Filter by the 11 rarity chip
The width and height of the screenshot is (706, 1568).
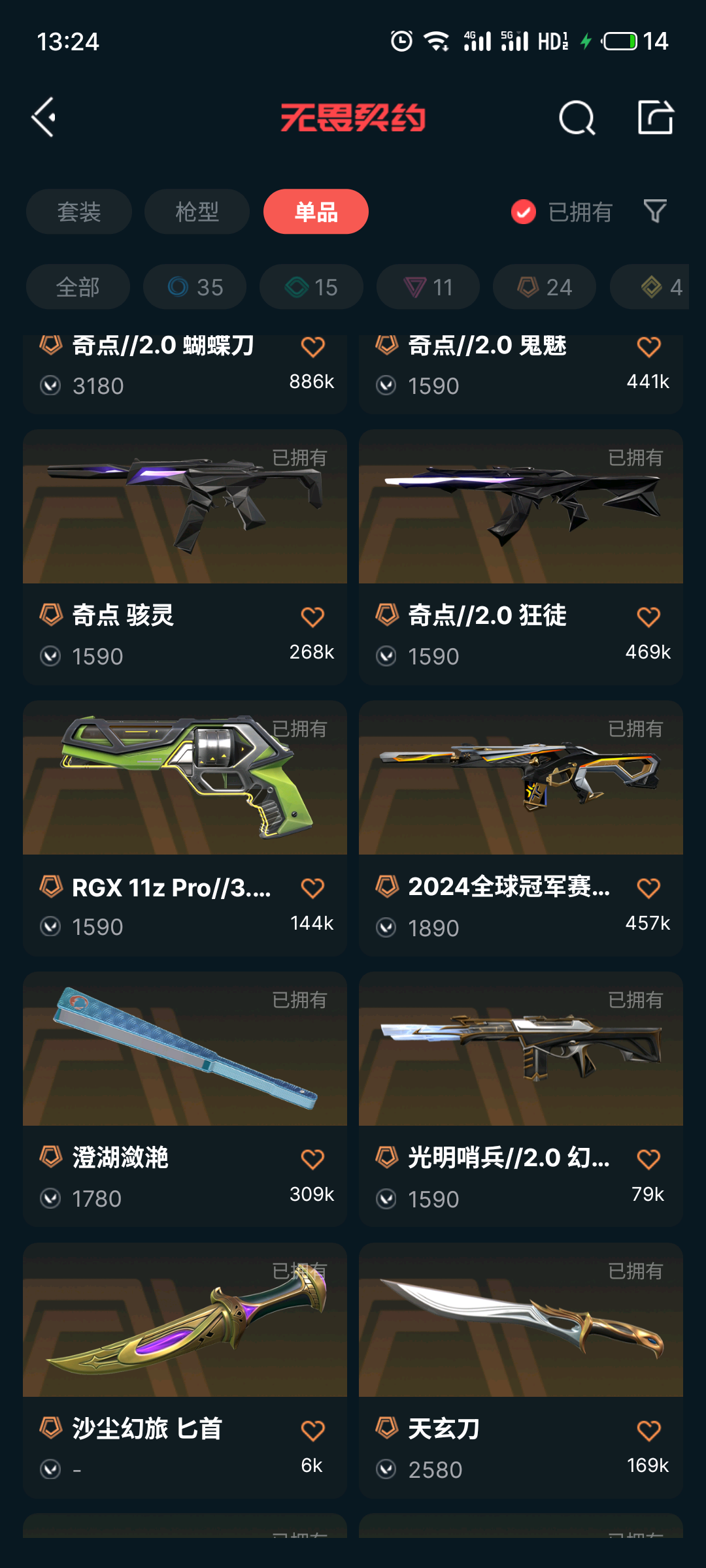click(428, 287)
